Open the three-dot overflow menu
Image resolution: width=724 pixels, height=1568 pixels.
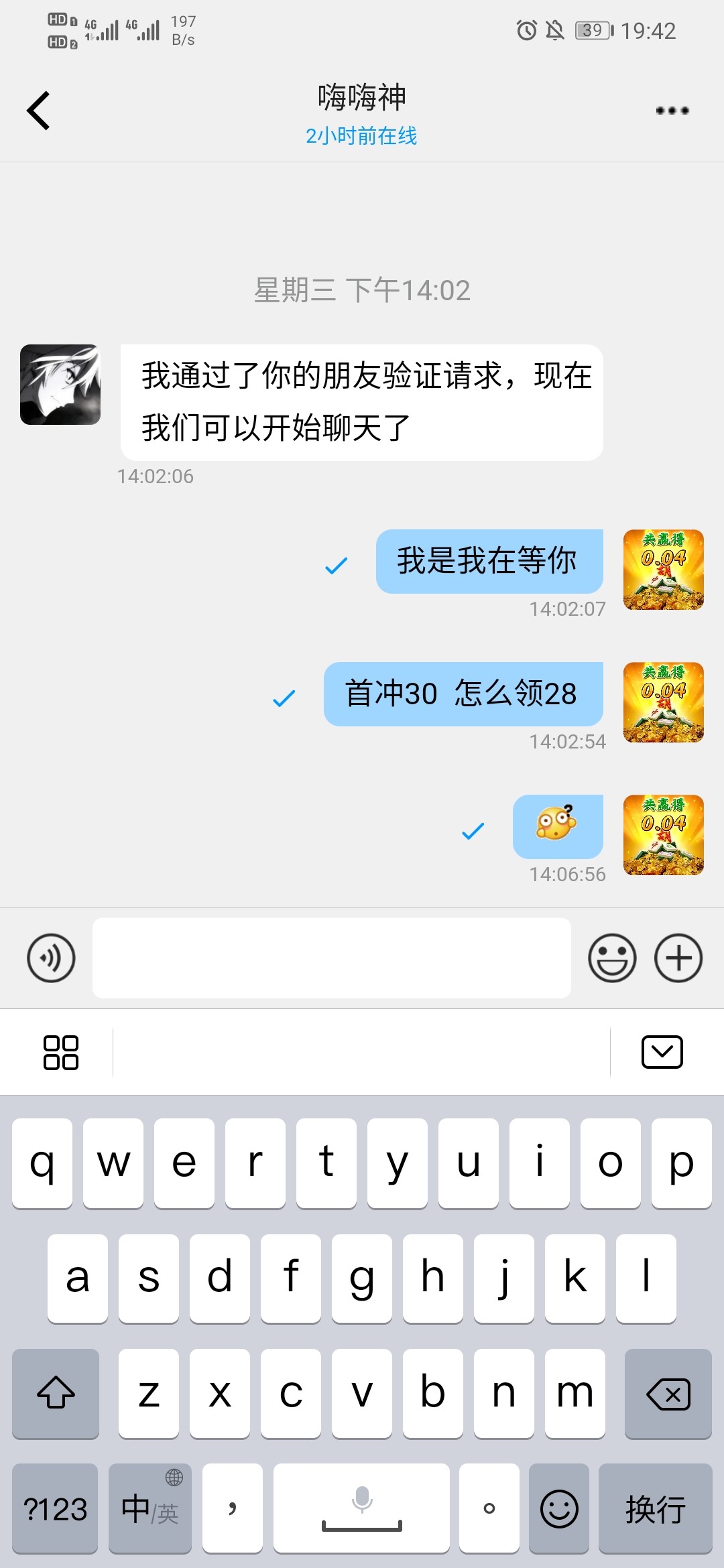coord(672,111)
